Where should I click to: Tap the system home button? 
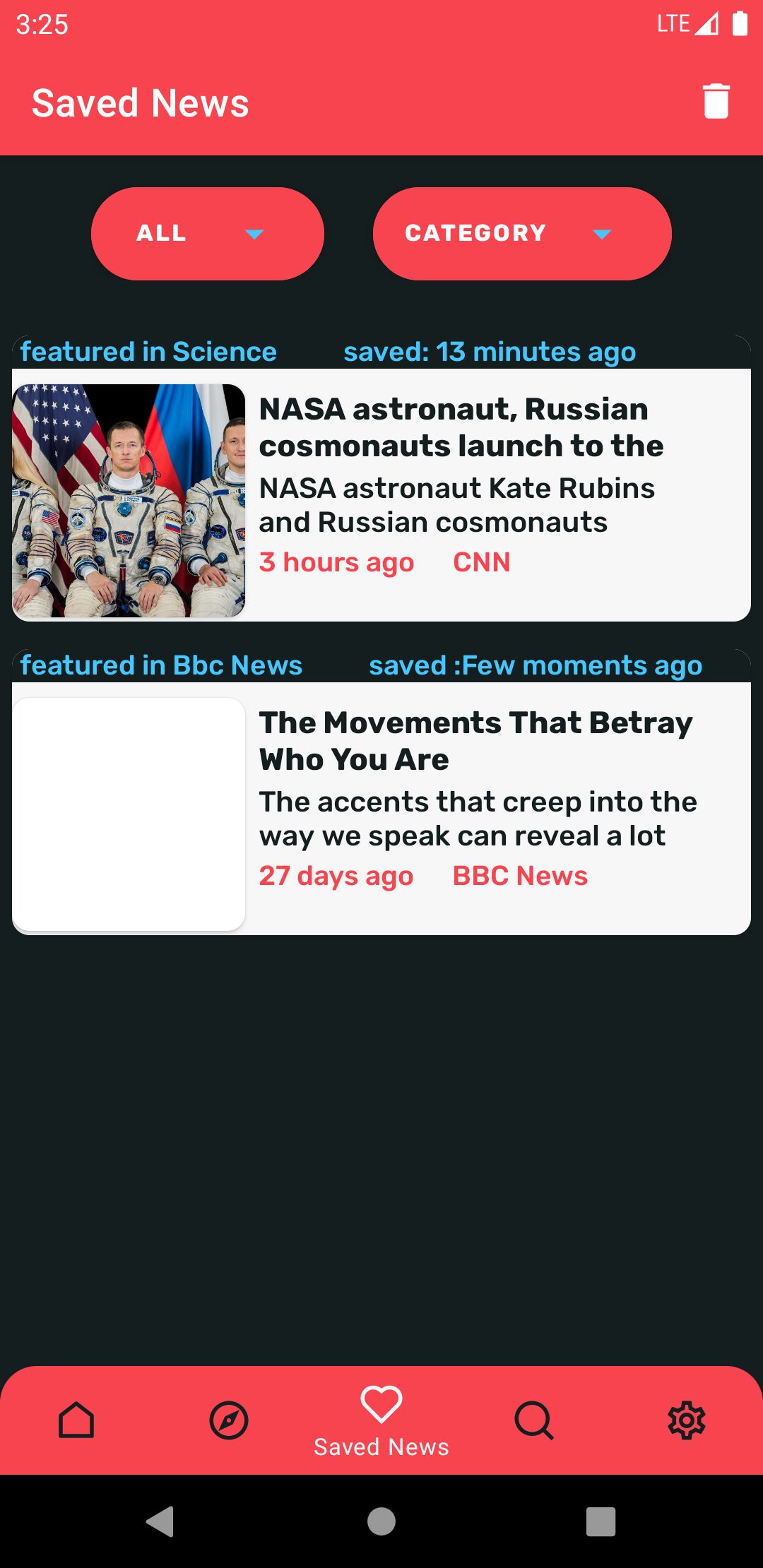(381, 1521)
